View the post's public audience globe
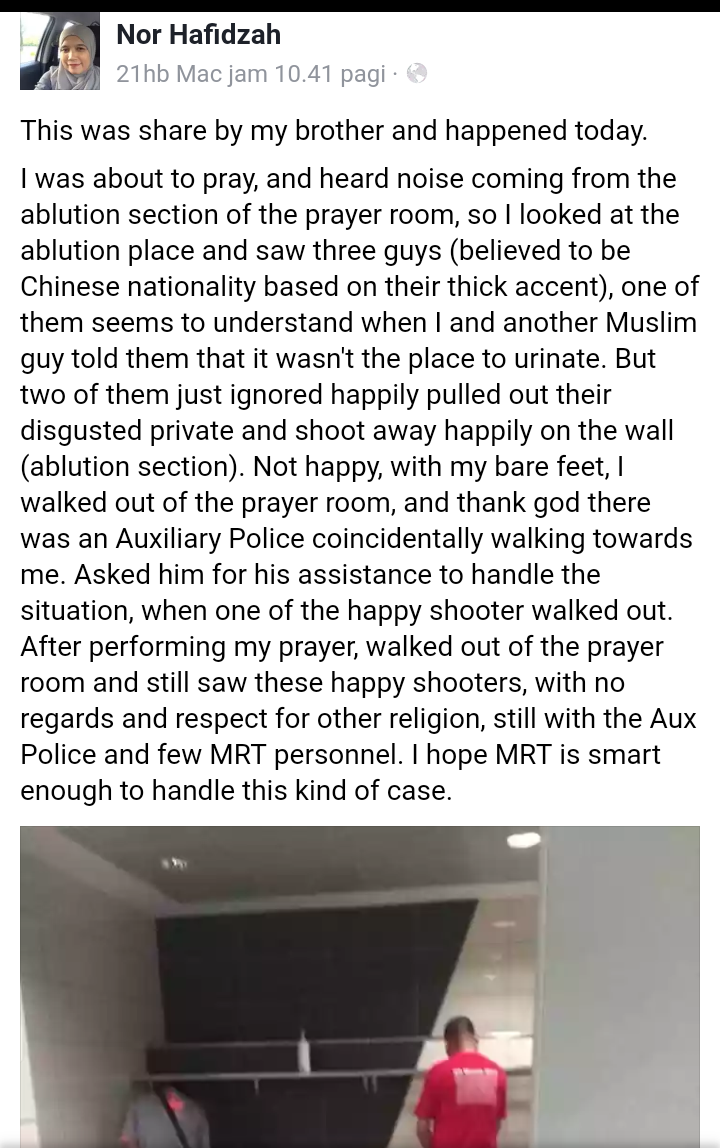The image size is (720, 1148). (x=417, y=73)
